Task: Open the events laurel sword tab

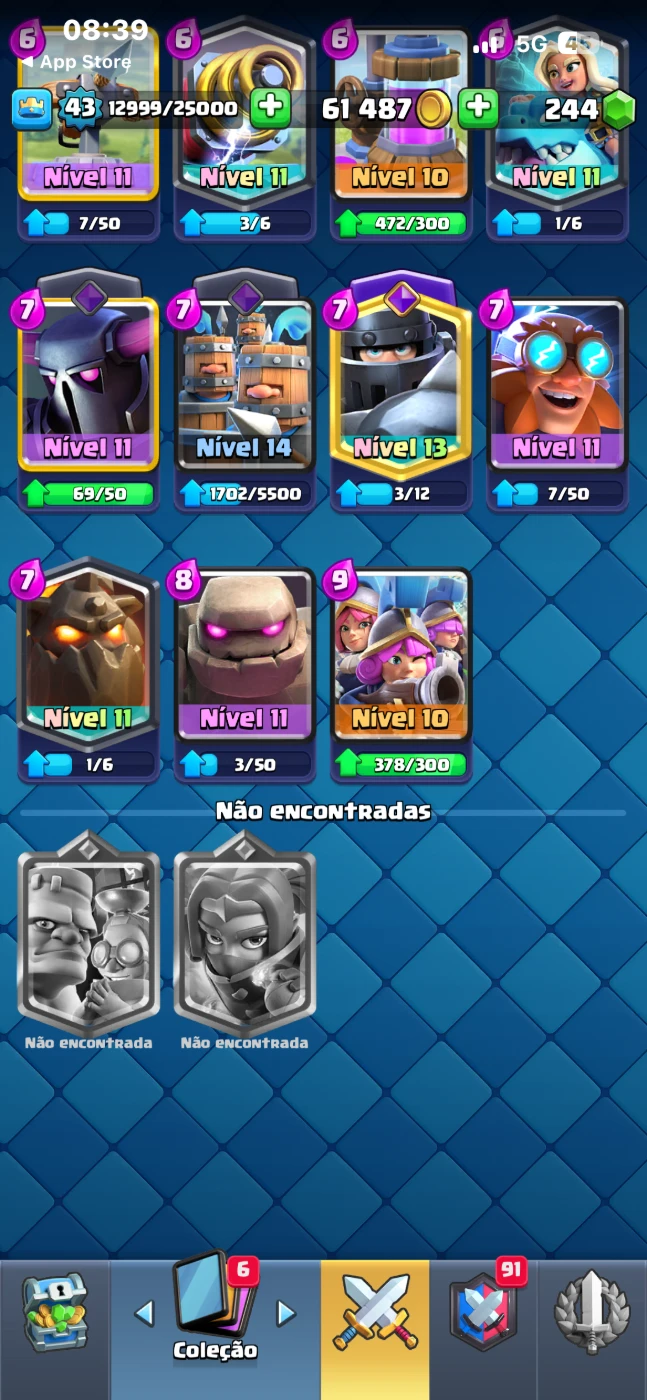Action: pos(592,1312)
